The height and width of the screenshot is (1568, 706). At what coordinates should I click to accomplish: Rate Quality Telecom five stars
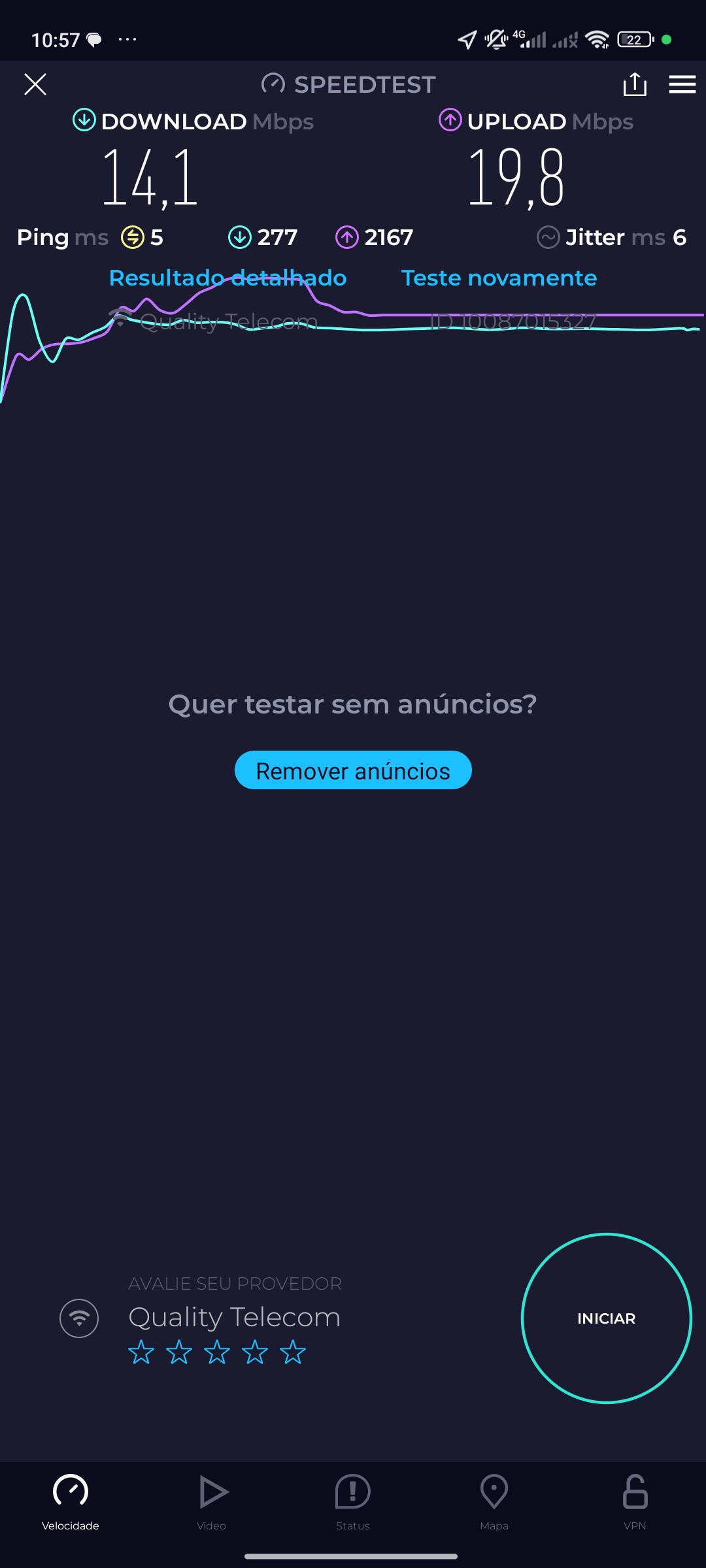293,1352
